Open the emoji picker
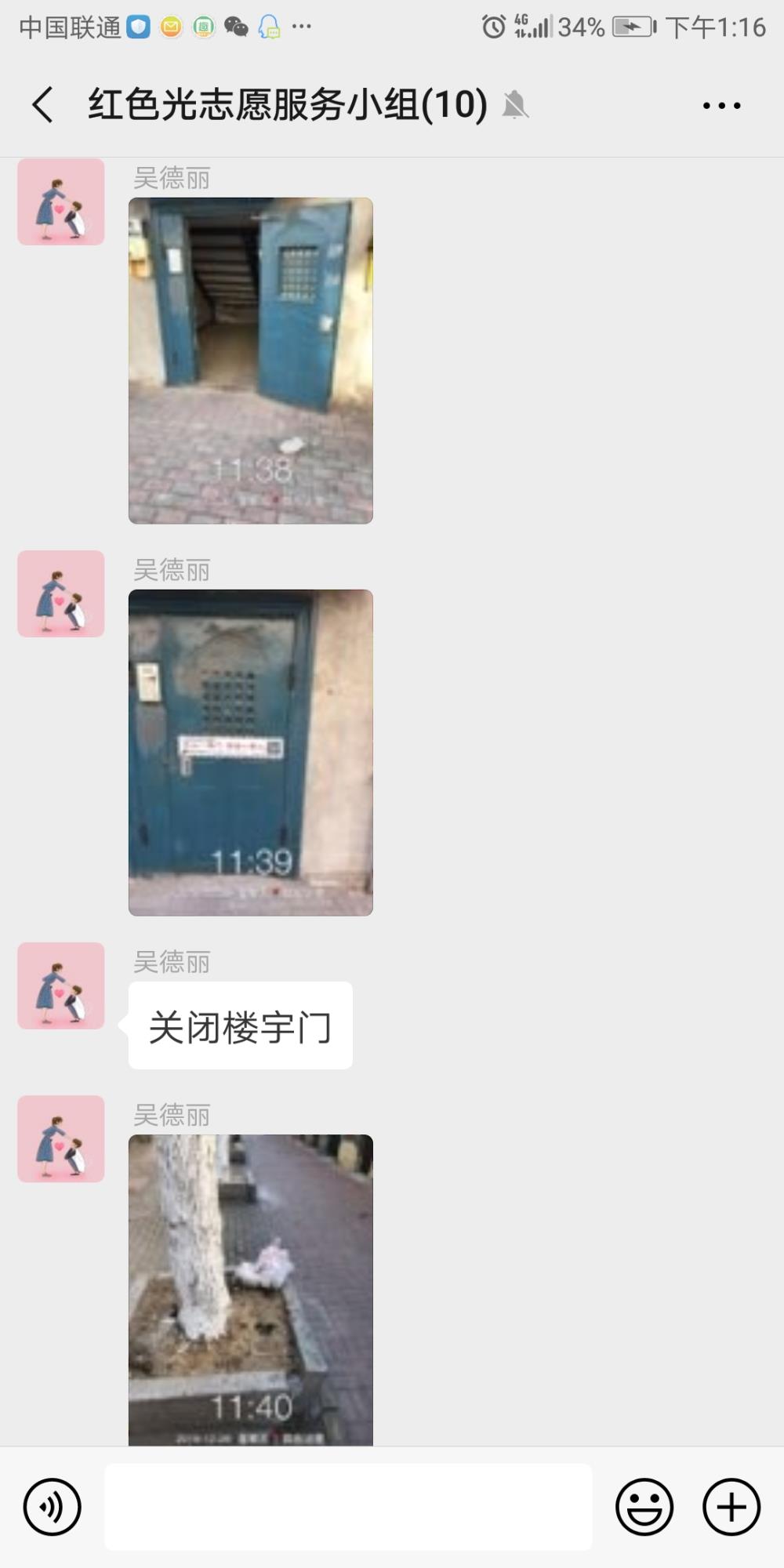784x1568 pixels. click(644, 1507)
